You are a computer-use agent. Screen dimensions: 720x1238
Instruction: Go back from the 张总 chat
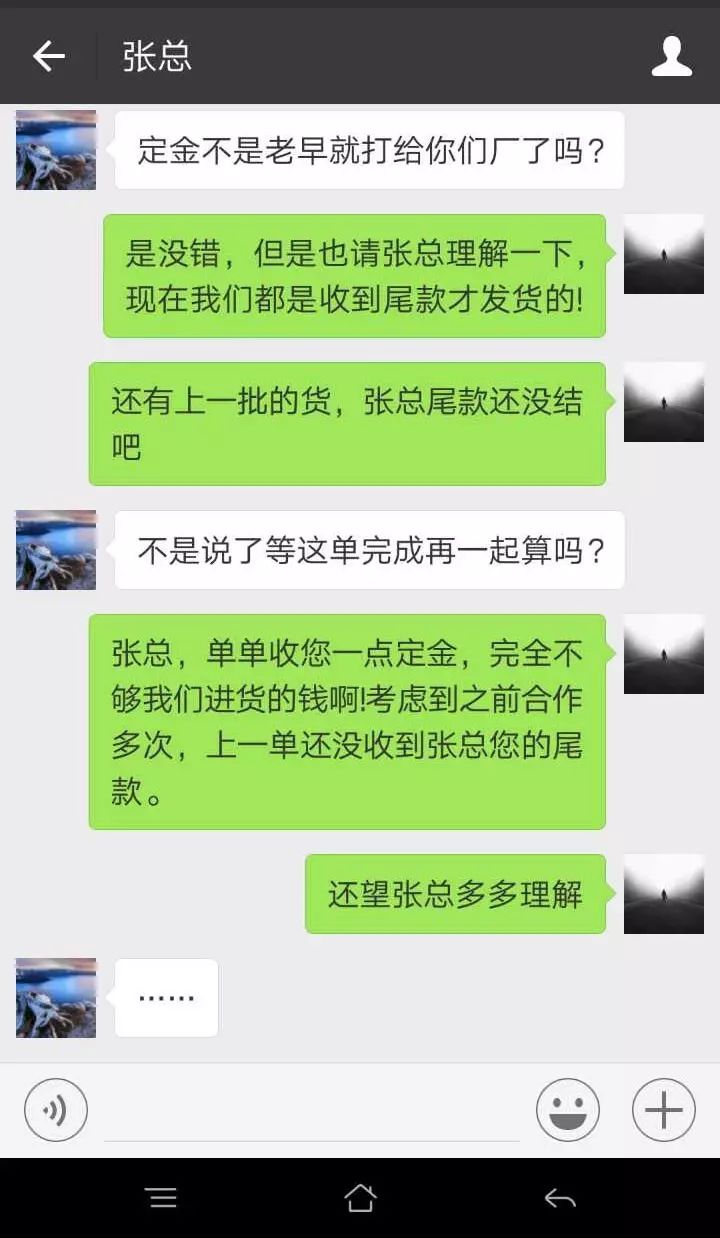(x=48, y=57)
